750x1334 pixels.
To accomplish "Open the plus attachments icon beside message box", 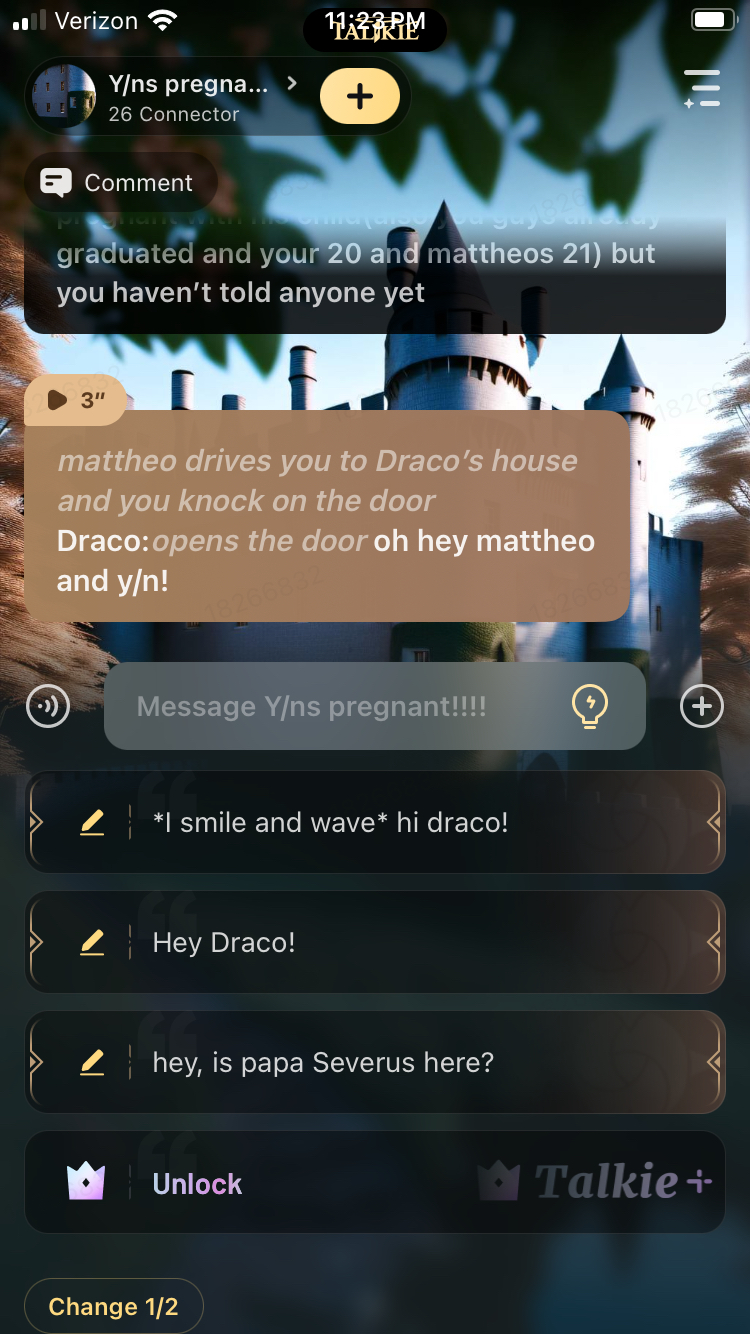I will 701,706.
